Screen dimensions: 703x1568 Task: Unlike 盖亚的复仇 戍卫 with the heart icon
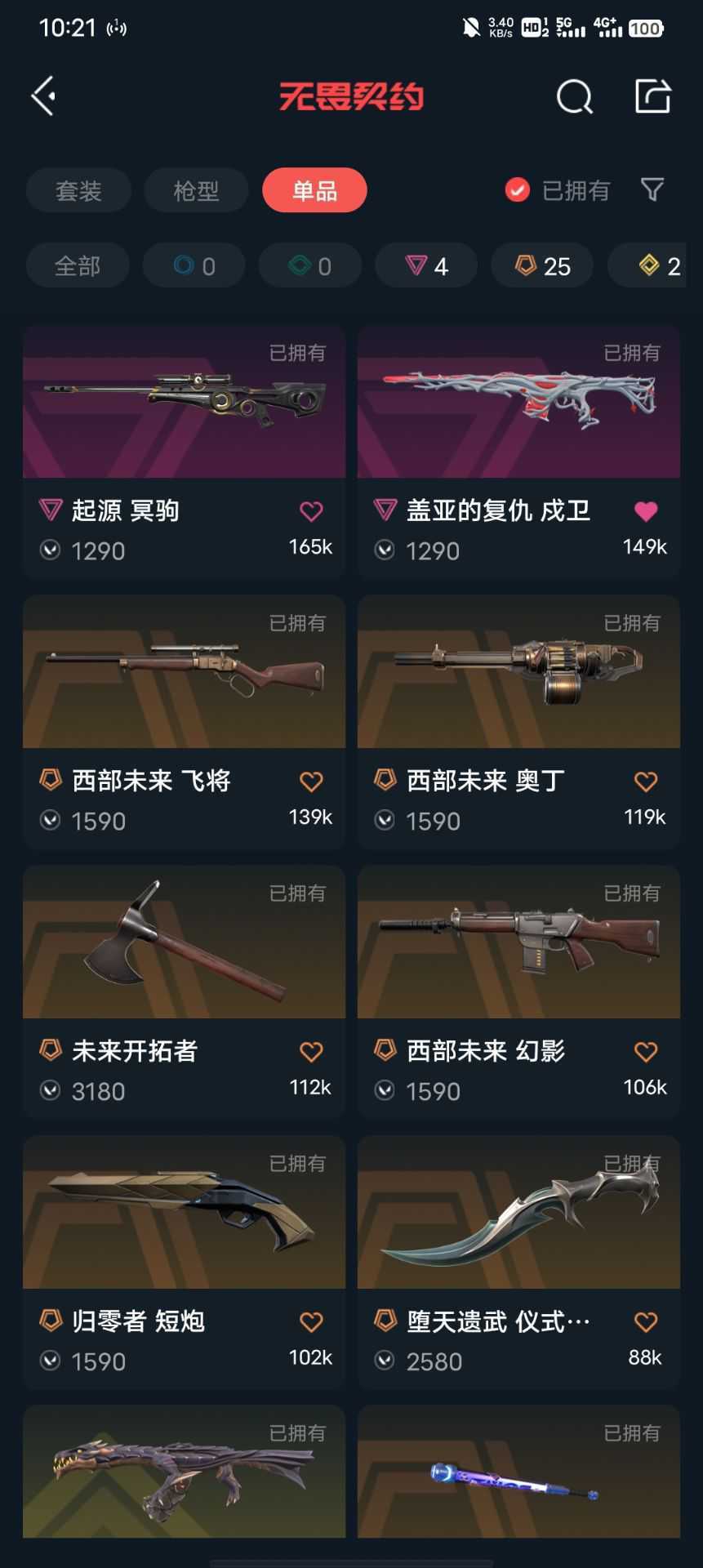coord(646,511)
